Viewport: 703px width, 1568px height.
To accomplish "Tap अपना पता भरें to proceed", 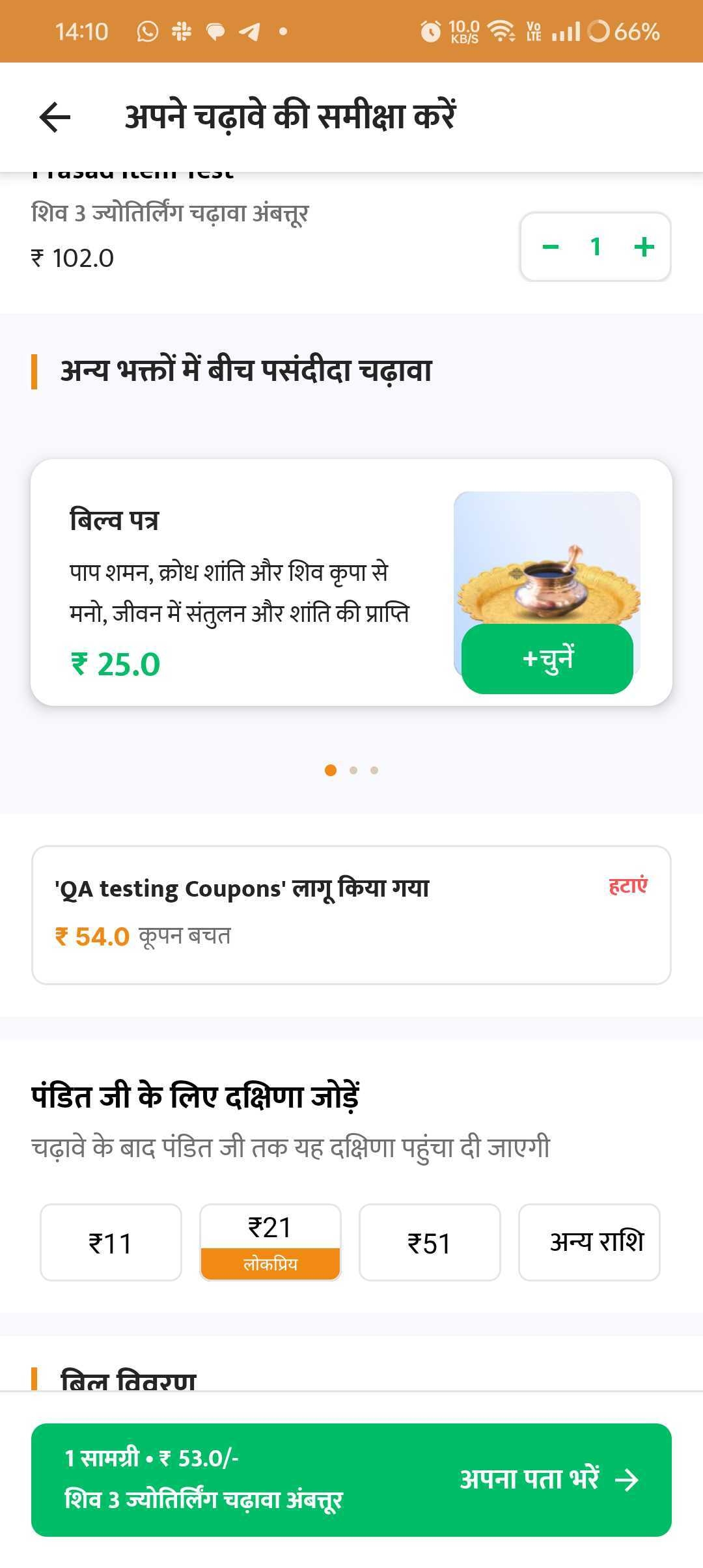I will click(548, 1479).
